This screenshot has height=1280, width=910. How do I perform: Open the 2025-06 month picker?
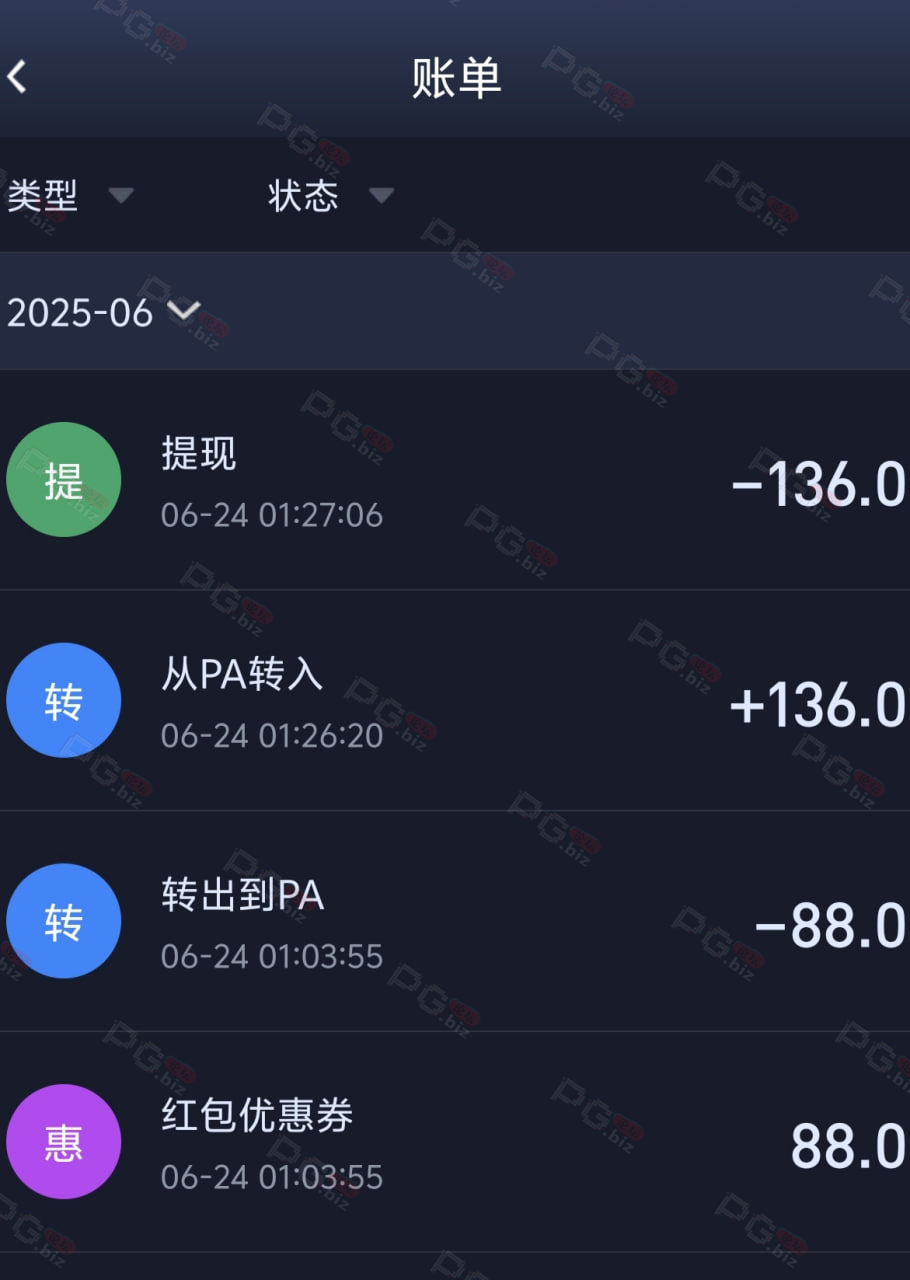coord(104,313)
